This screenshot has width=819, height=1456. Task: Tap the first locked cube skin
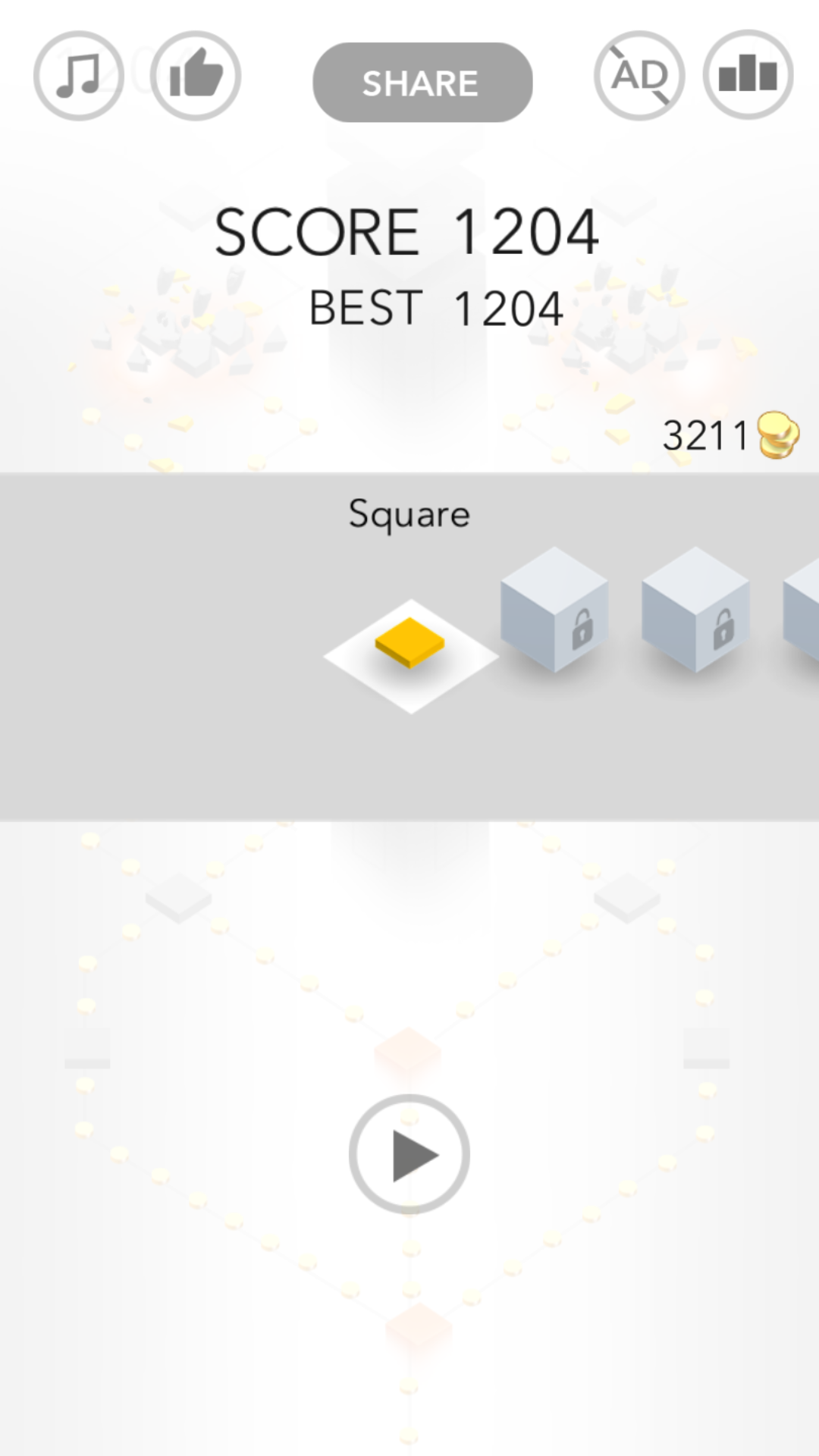point(554,610)
